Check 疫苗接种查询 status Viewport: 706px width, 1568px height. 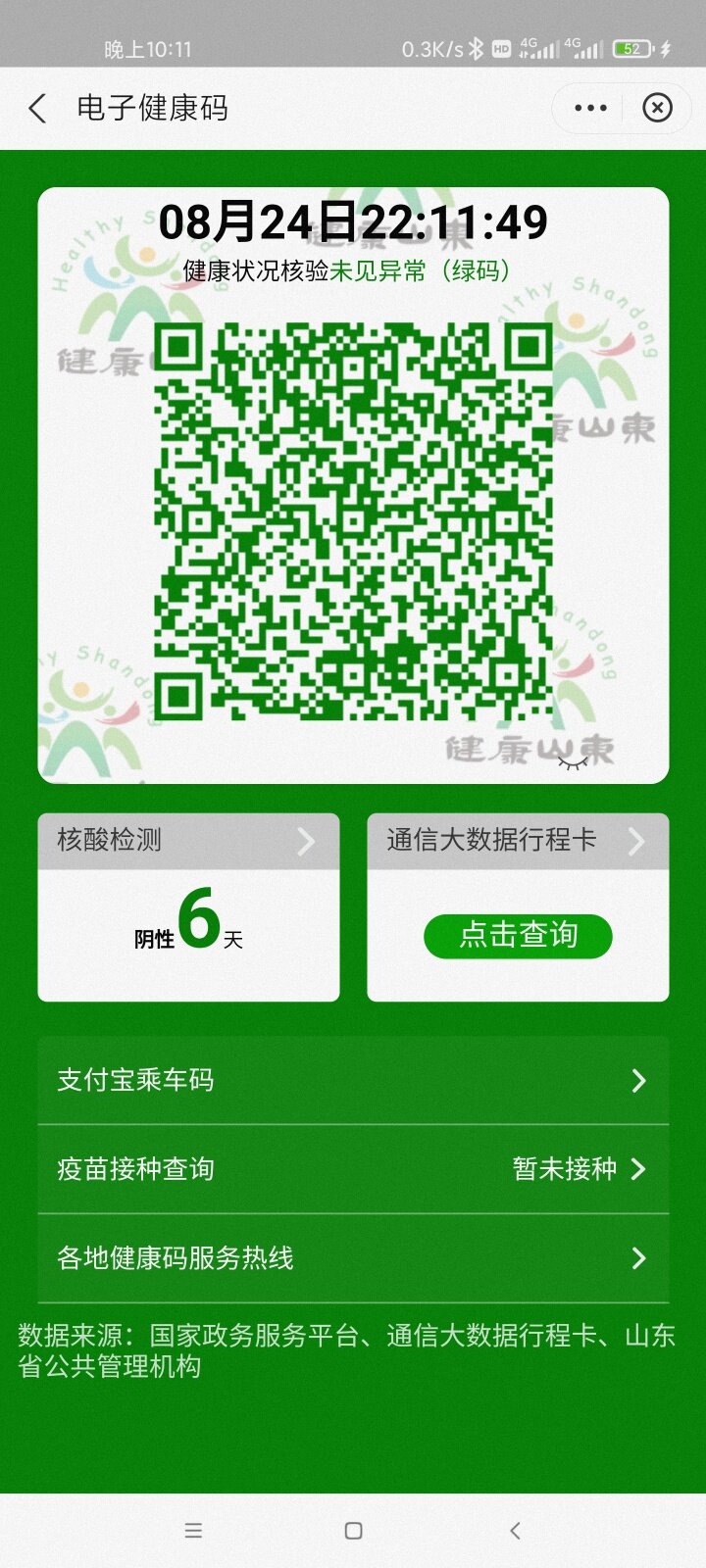click(x=353, y=1169)
